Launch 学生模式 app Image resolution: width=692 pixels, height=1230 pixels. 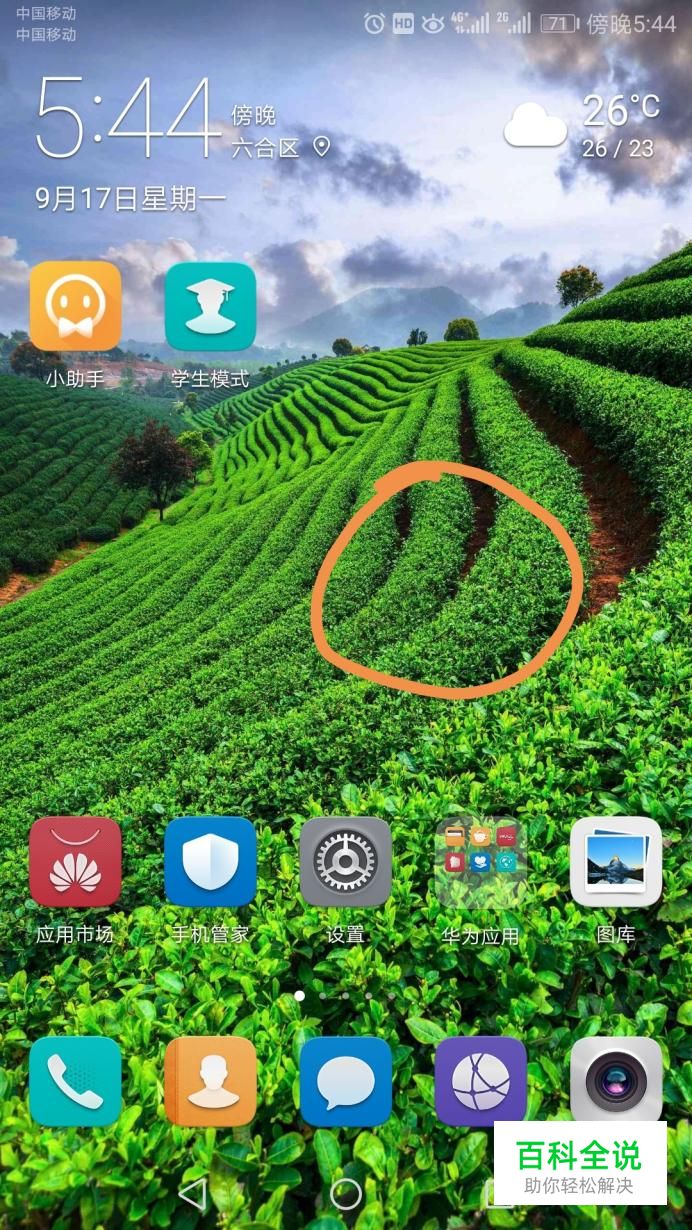point(210,307)
